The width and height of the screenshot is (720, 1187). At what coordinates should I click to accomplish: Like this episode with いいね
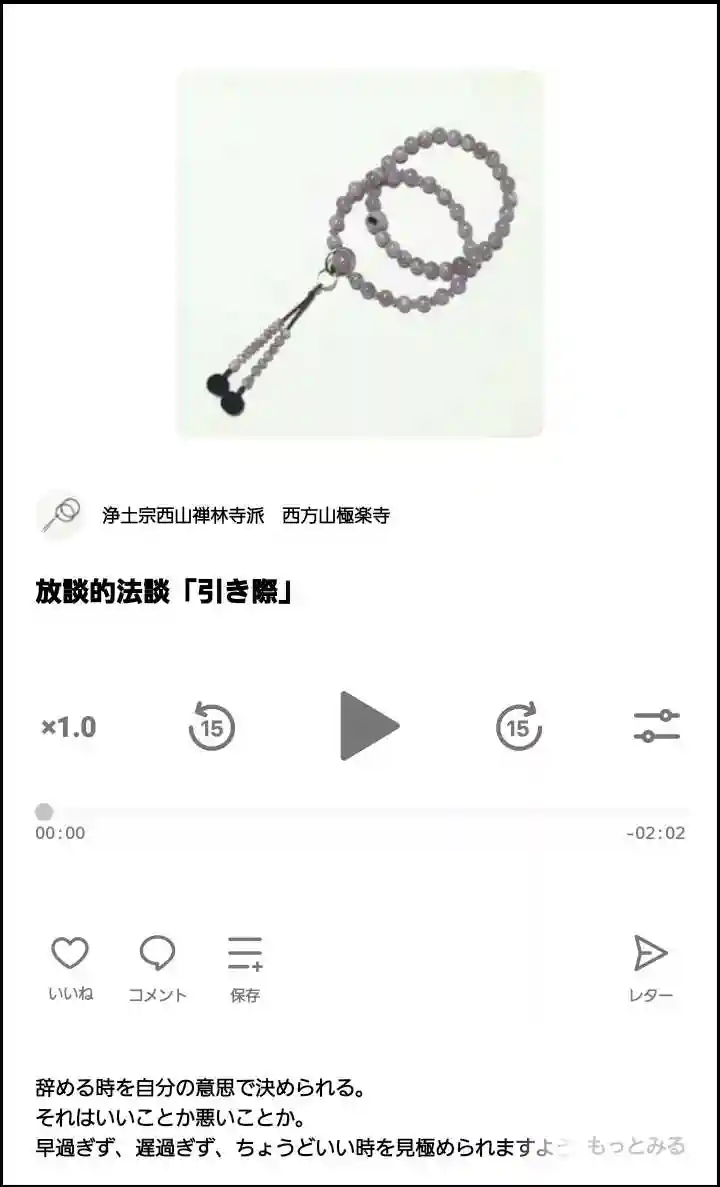(x=70, y=967)
